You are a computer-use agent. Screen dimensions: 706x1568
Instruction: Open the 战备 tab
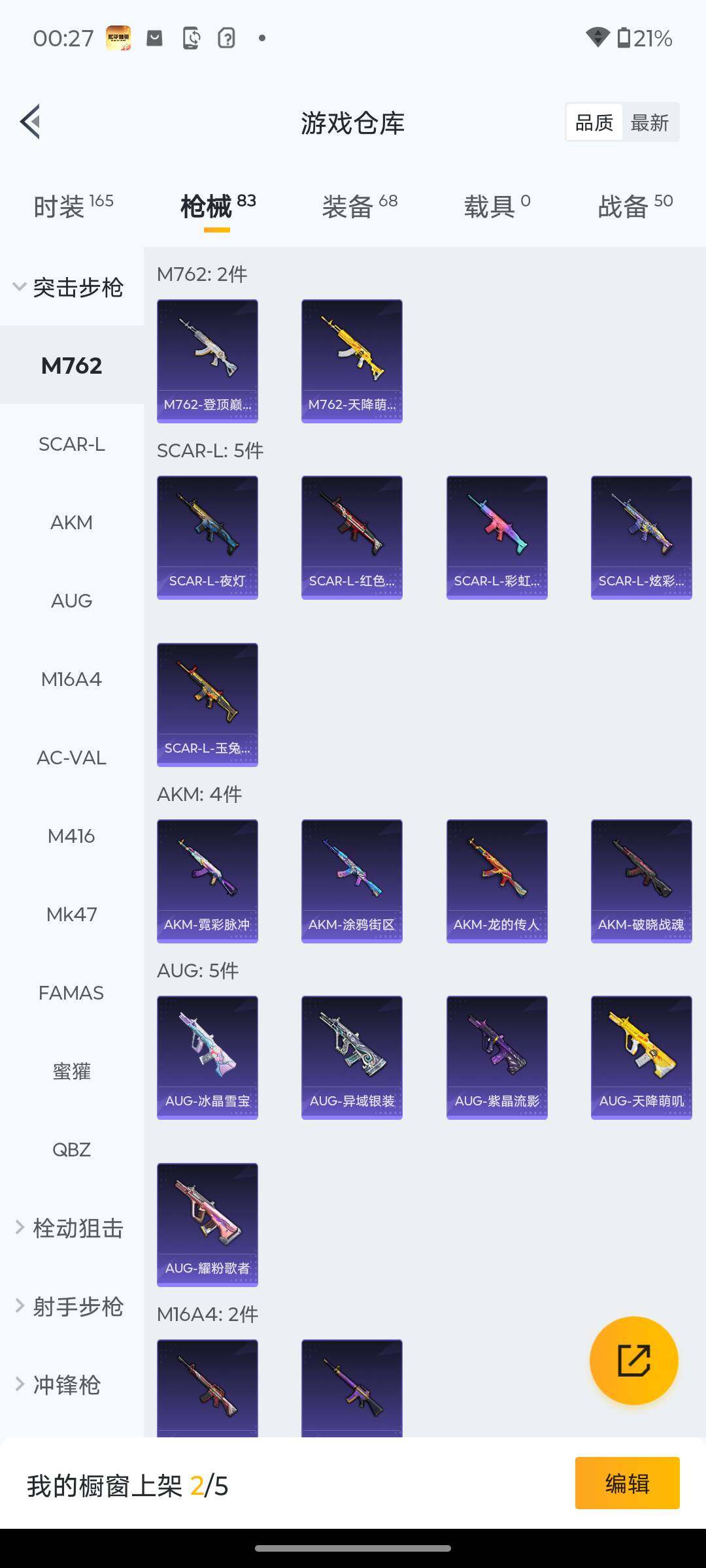point(635,206)
